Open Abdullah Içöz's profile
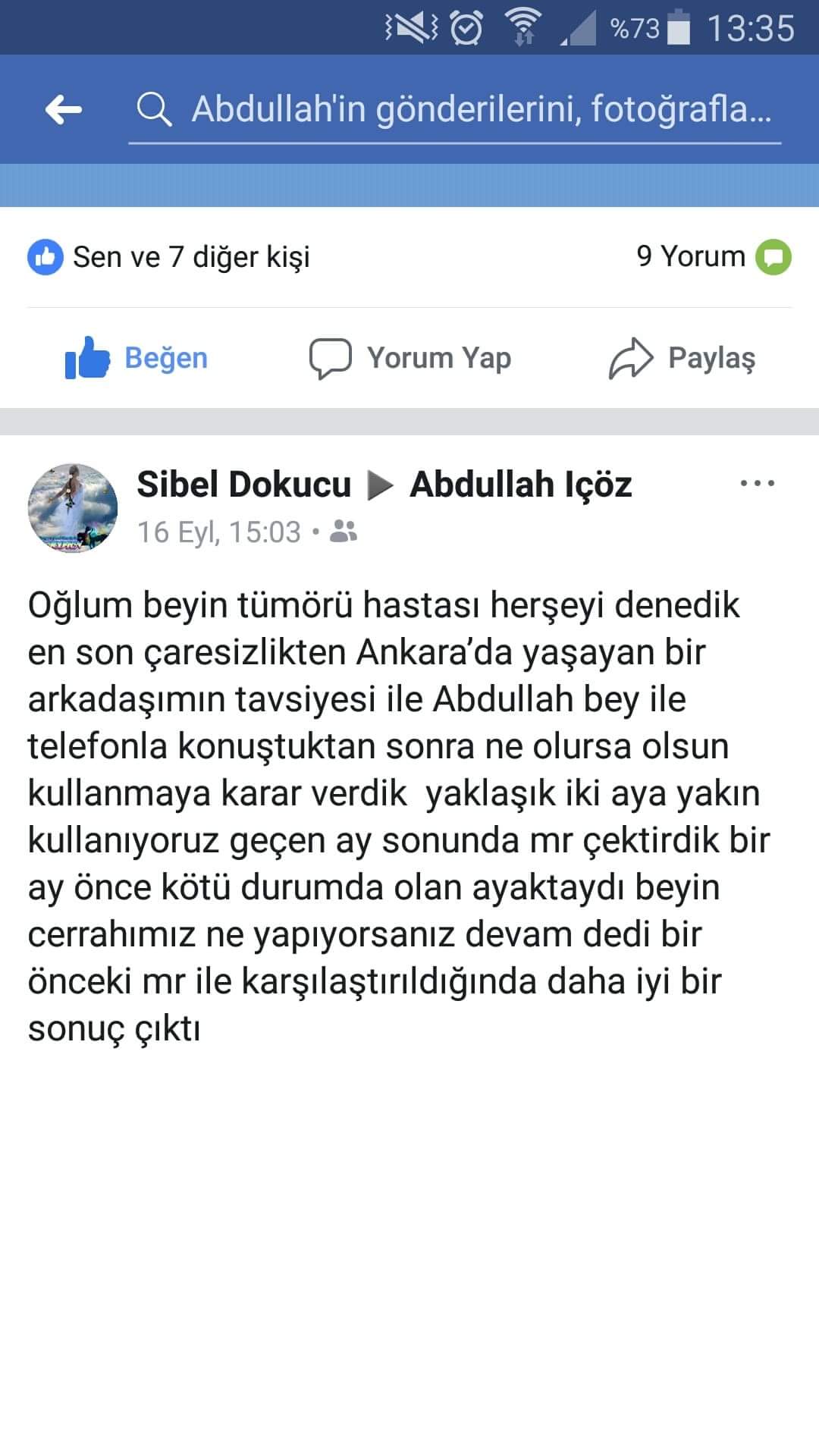 (521, 484)
